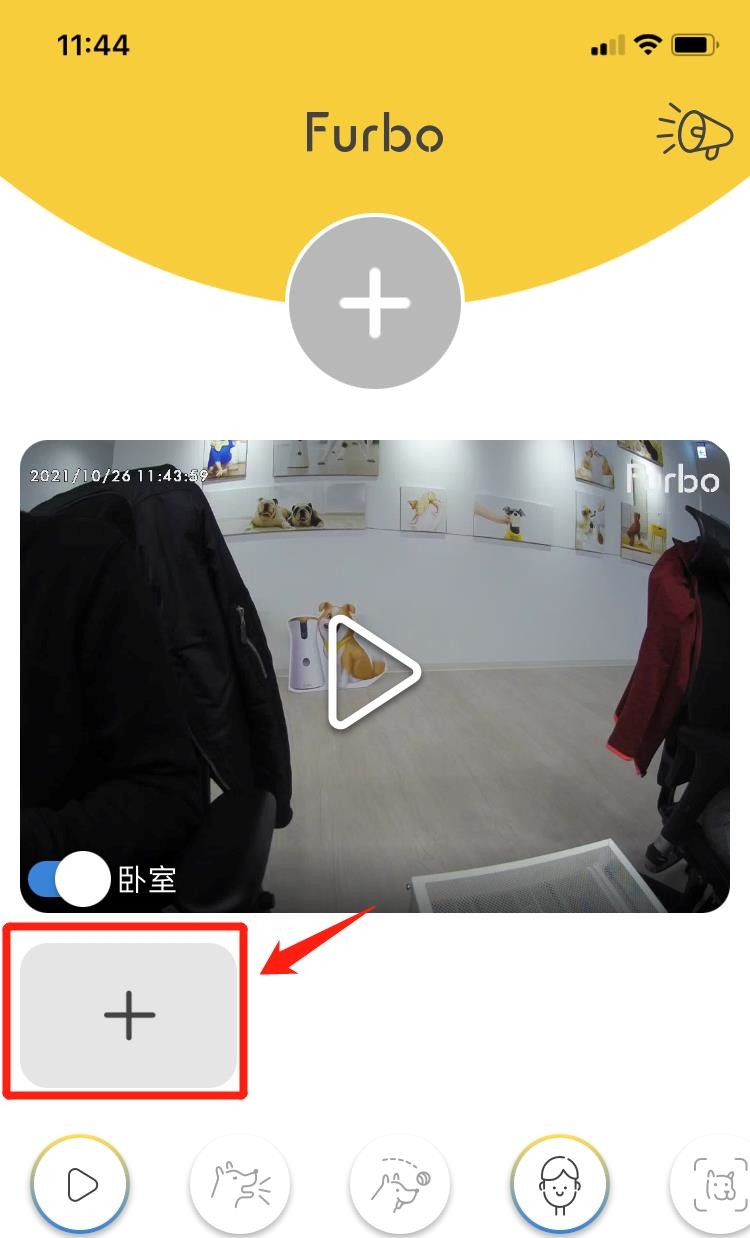Add a new camera with the gray plus tile
The width and height of the screenshot is (750, 1238).
tap(129, 1015)
